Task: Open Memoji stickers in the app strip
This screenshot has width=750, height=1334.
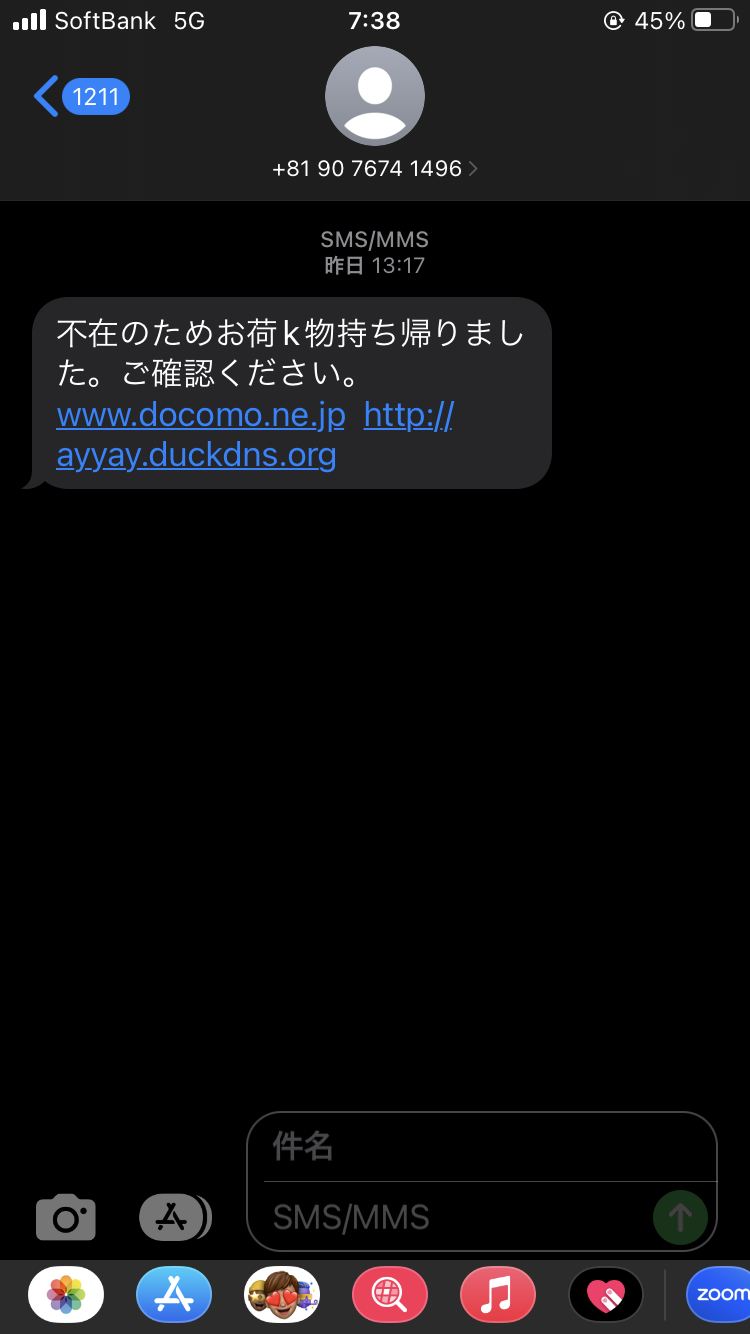Action: (282, 1296)
